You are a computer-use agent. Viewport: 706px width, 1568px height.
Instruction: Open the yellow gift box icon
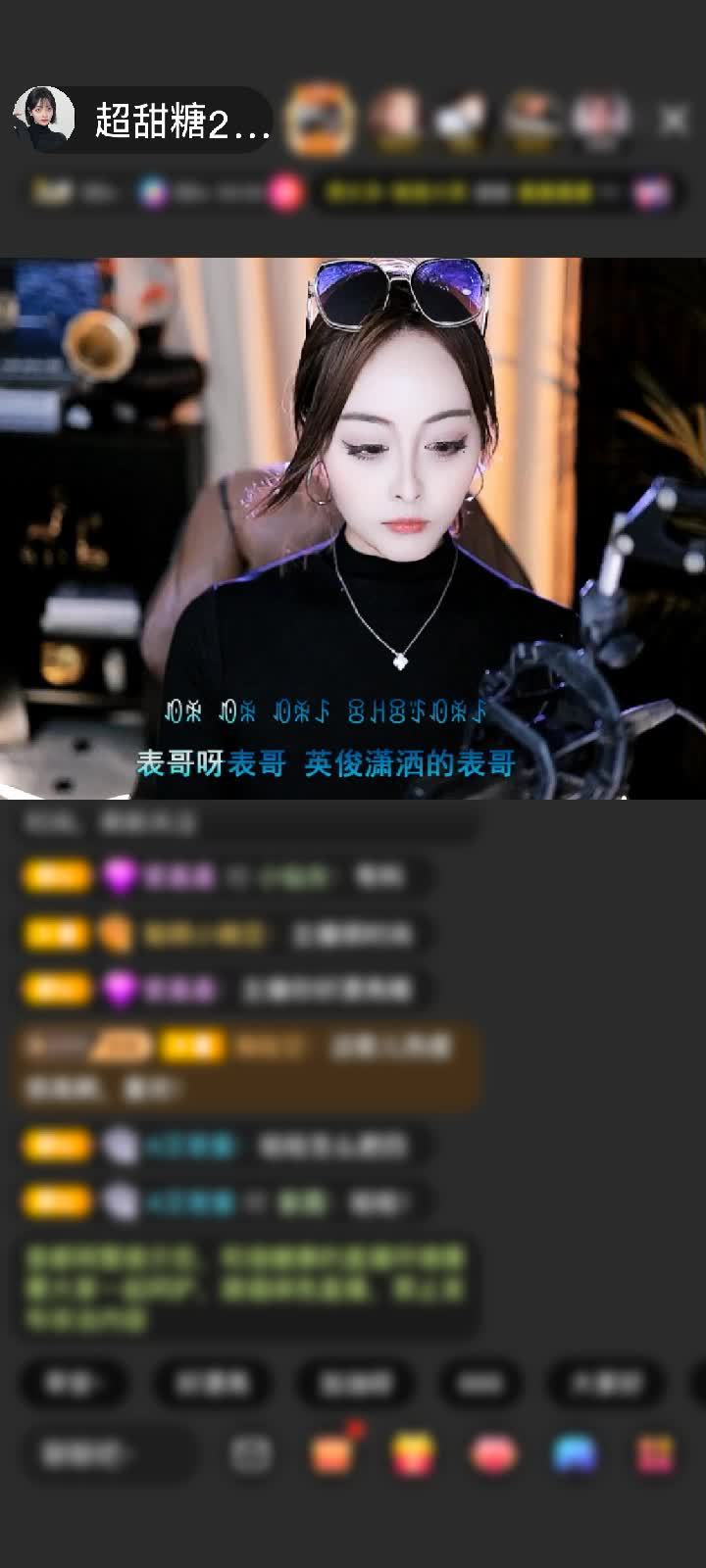click(x=413, y=1454)
